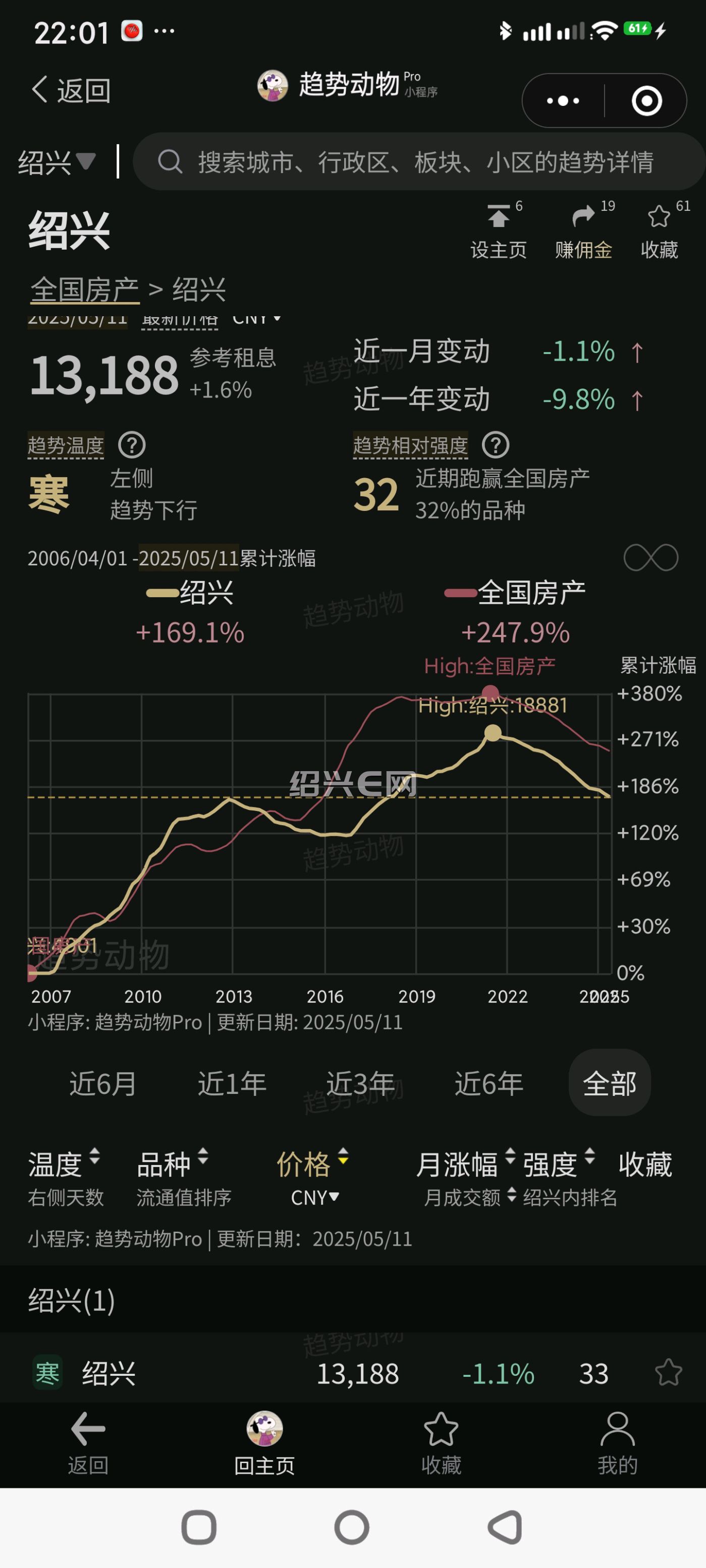Set this page as homepage (设主页)

pos(498,233)
